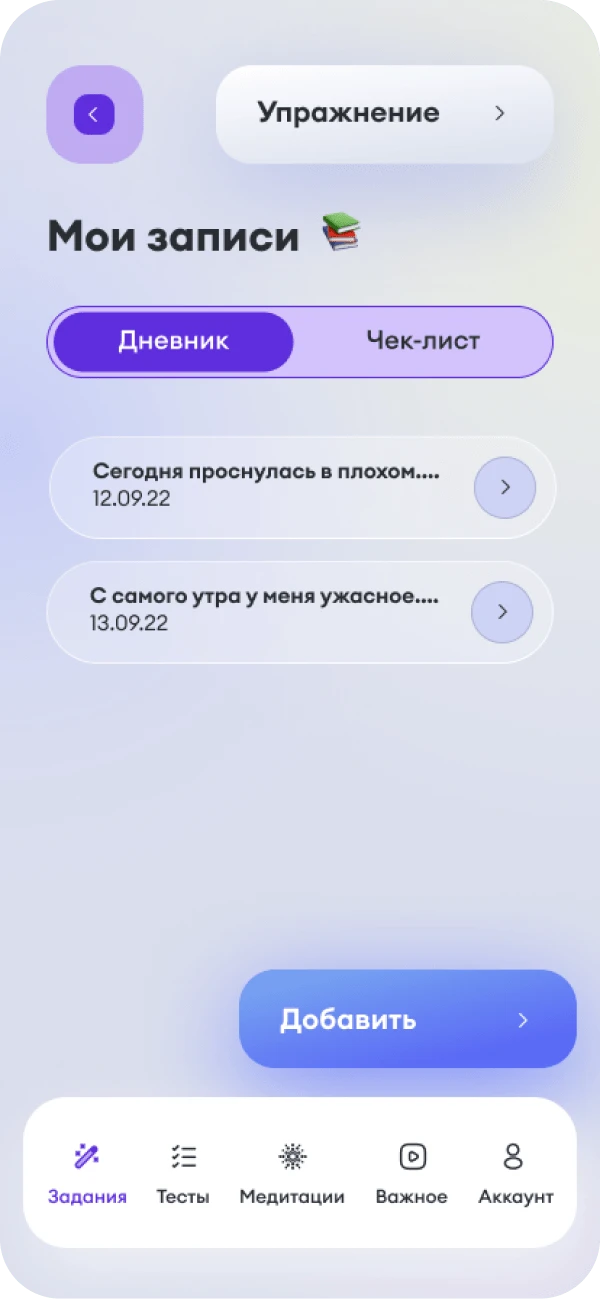Switch to the Чек-лист tab

click(423, 341)
